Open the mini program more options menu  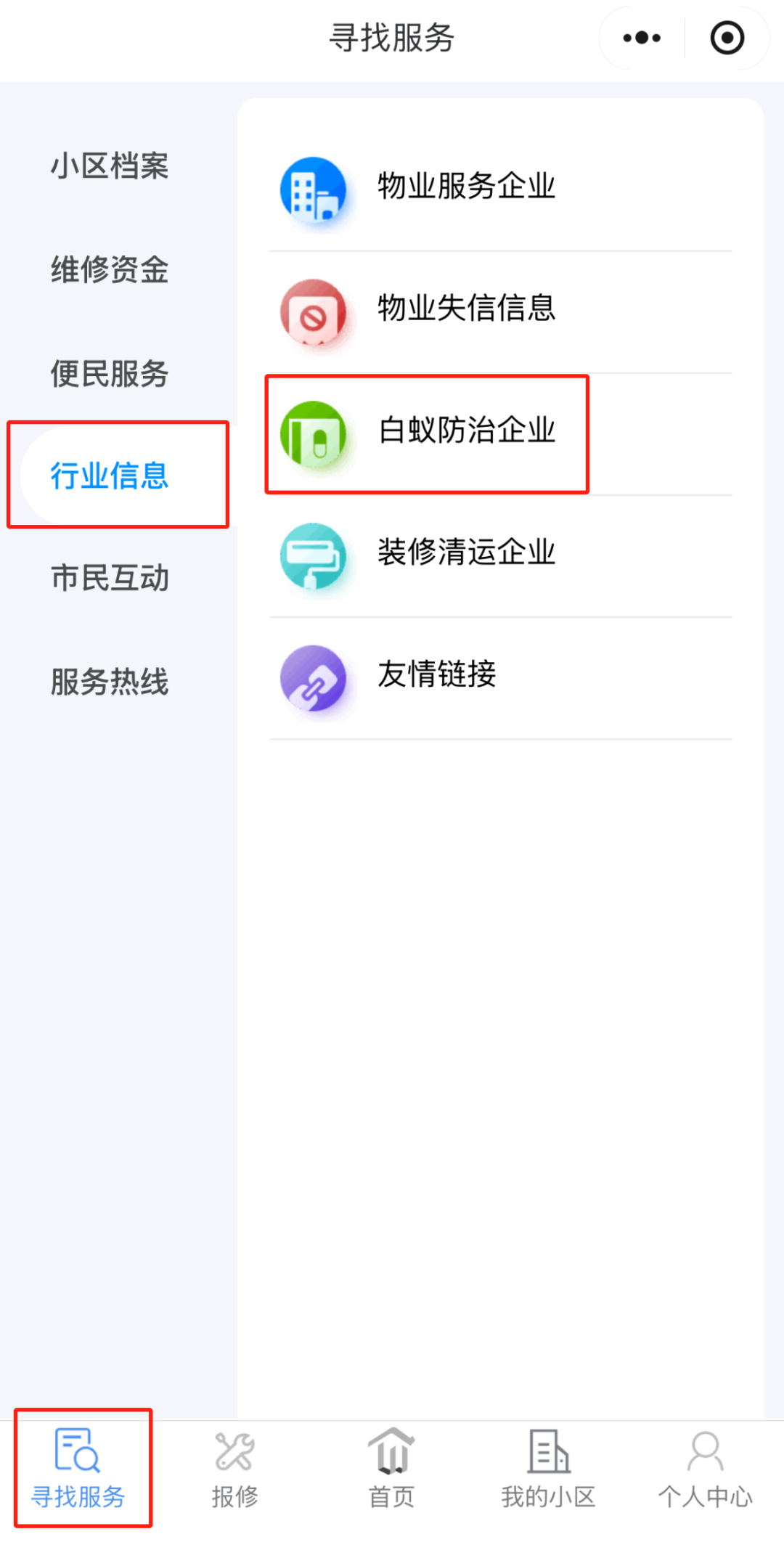click(642, 38)
